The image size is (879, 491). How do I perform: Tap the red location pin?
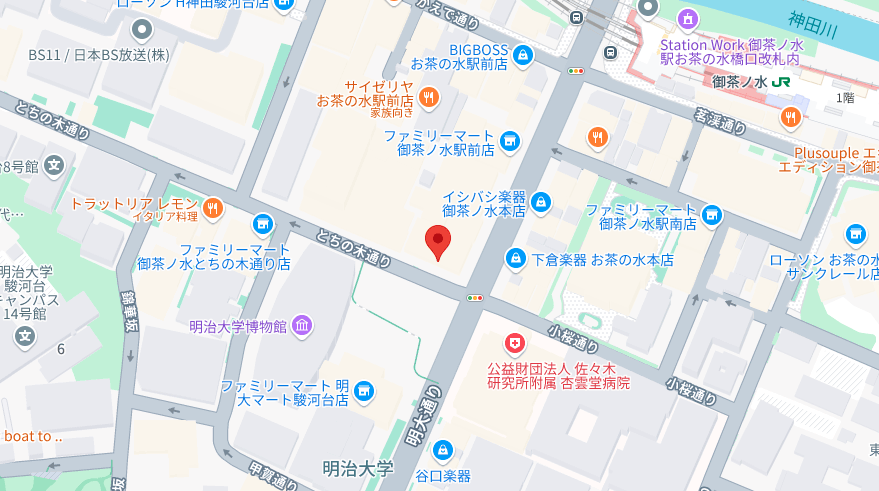[438, 242]
